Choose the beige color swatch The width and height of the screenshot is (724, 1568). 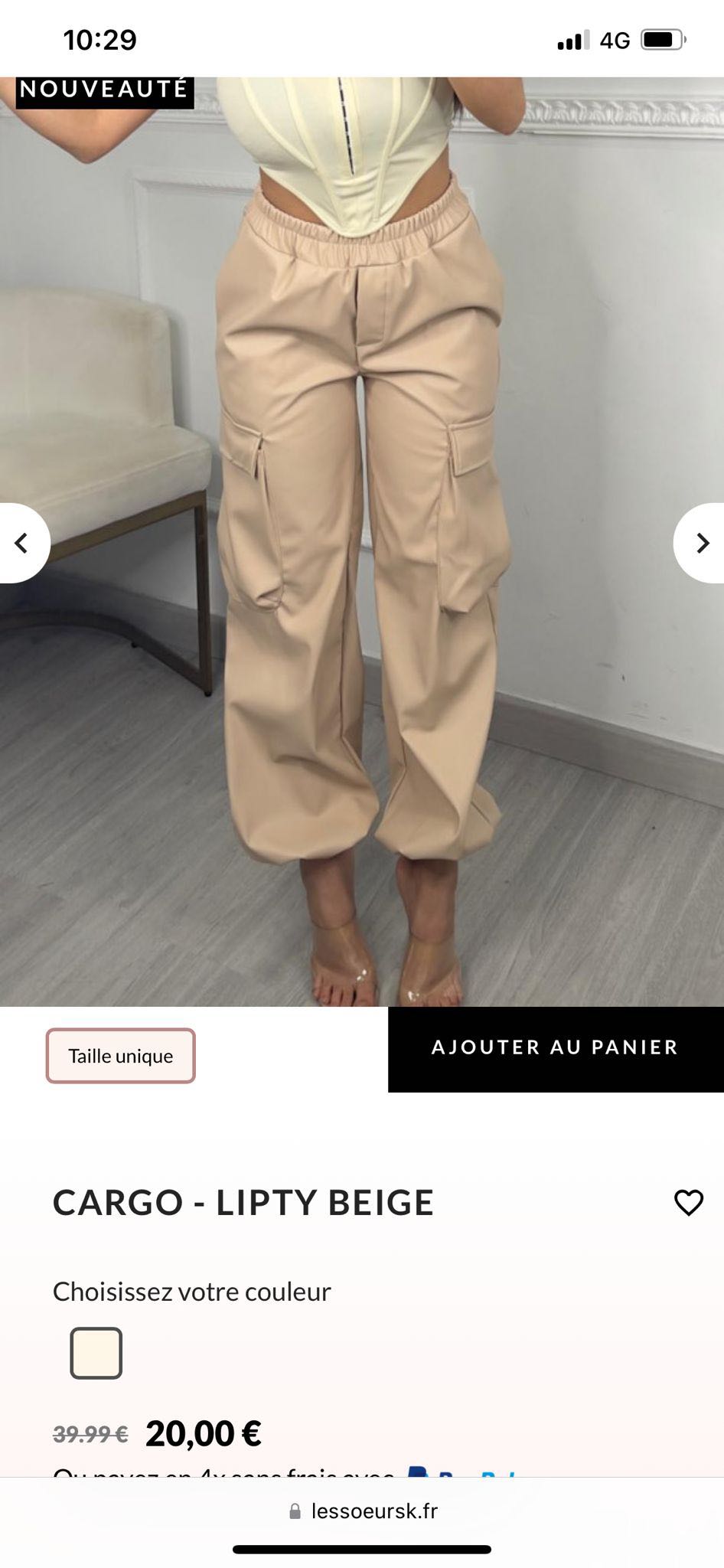[96, 1353]
